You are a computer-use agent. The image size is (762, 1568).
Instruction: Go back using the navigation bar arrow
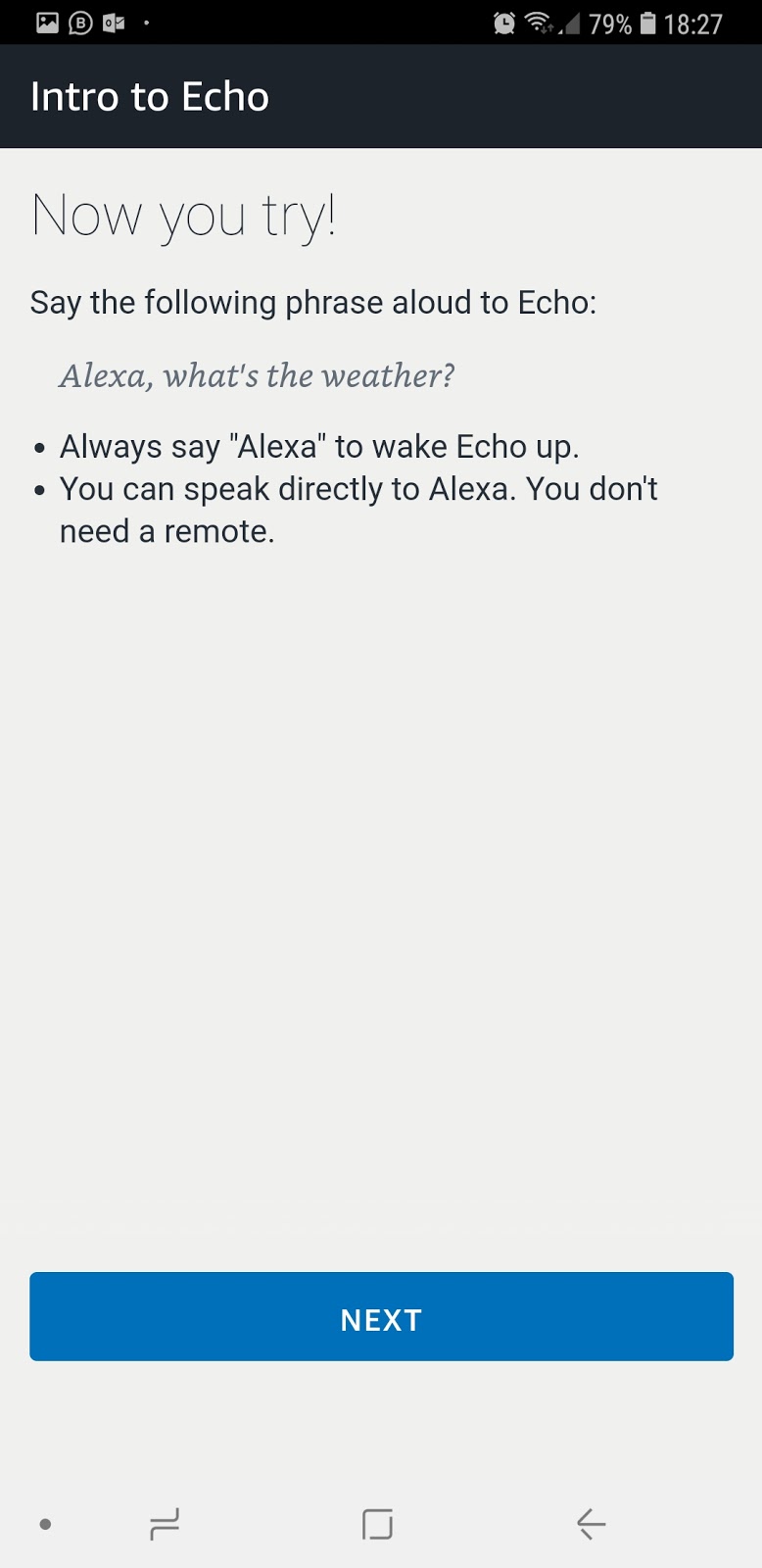point(591,1524)
